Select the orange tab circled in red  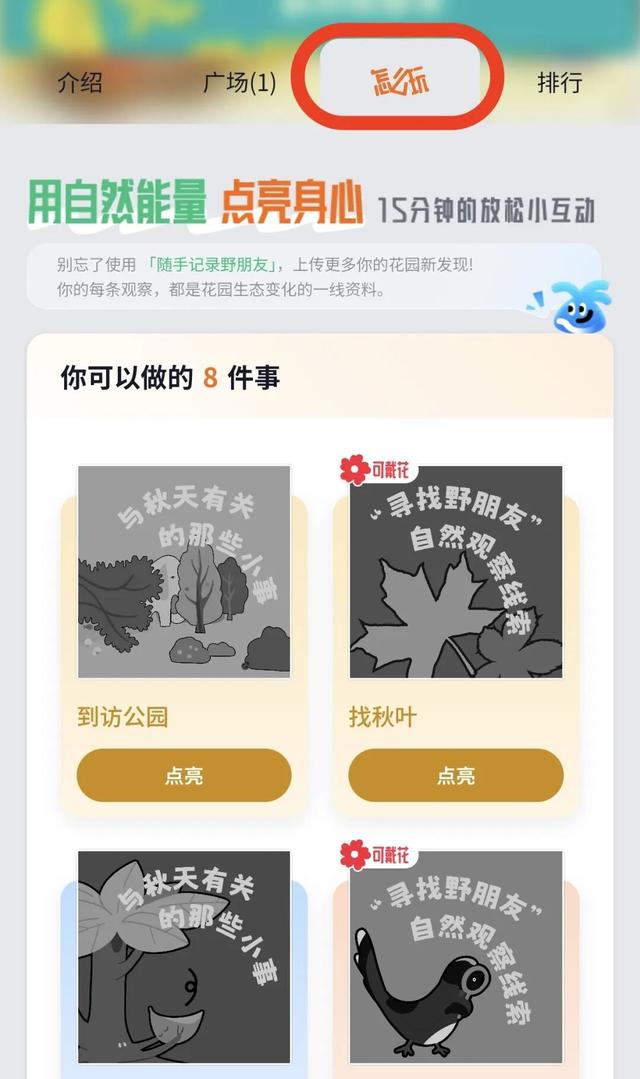point(399,81)
